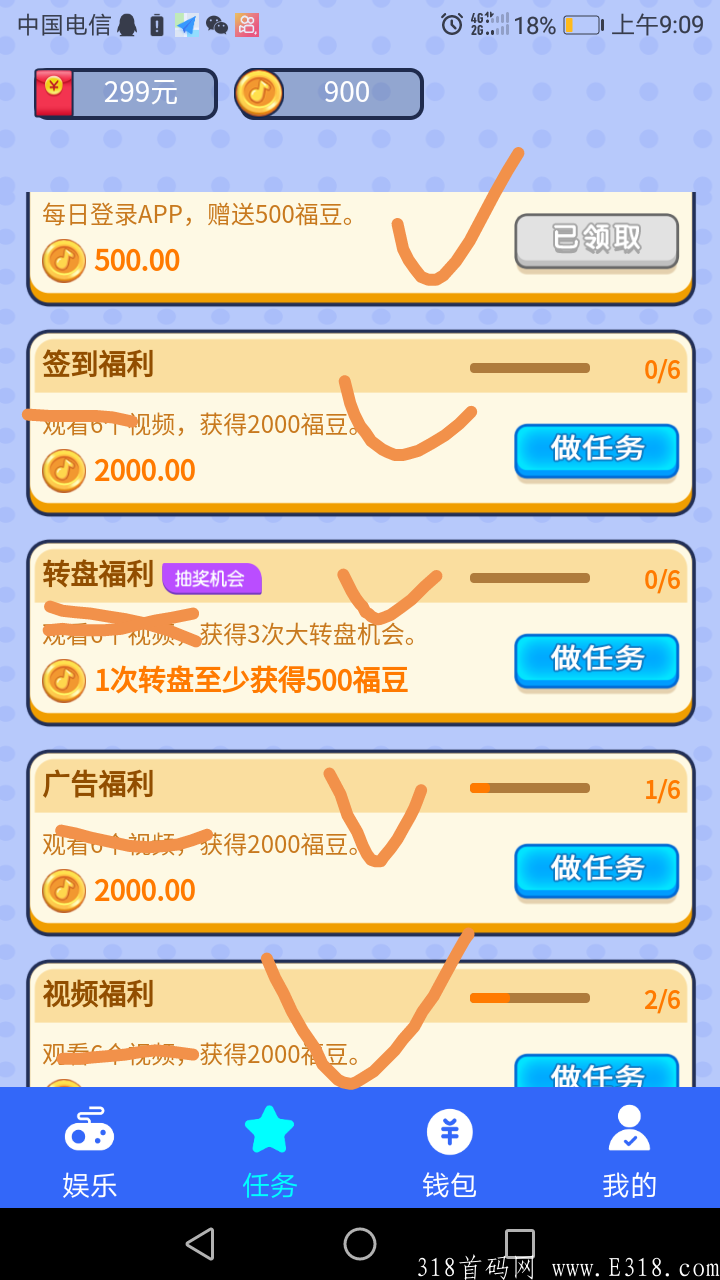Tap the 我的 profile icon
This screenshot has height=1280, width=720.
coord(629,1128)
